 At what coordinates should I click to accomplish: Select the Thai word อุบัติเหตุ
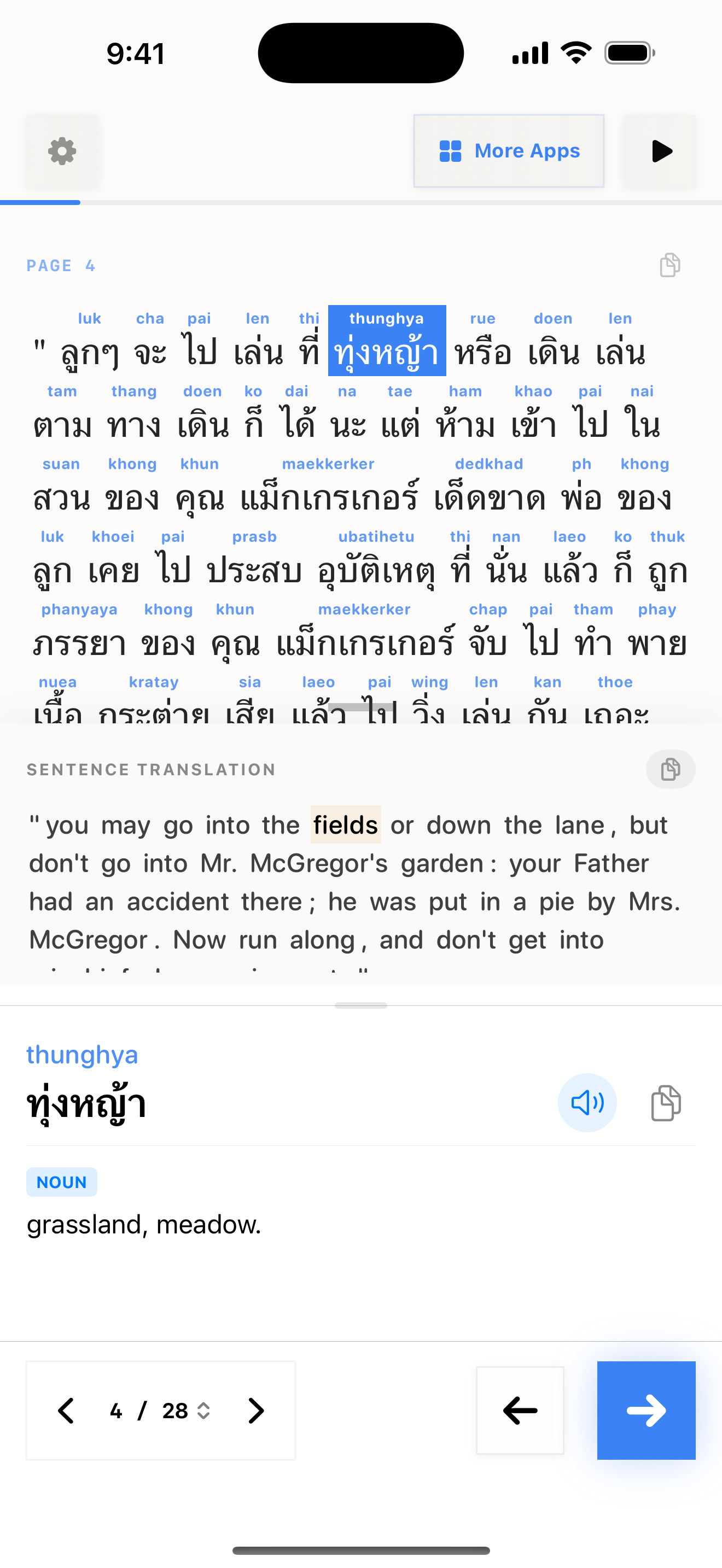pyautogui.click(x=376, y=571)
